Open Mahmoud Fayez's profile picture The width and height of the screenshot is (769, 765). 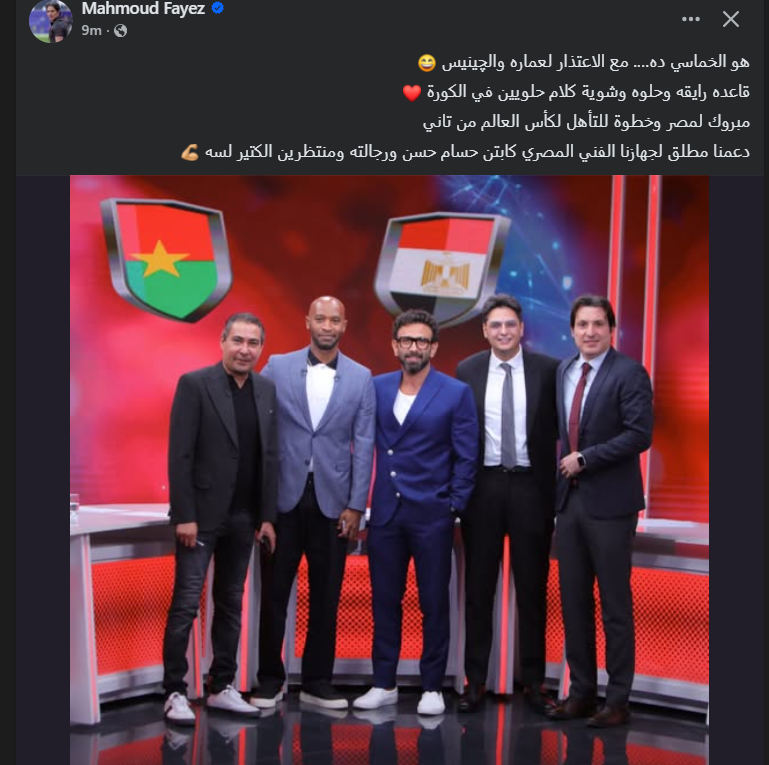coord(50,20)
